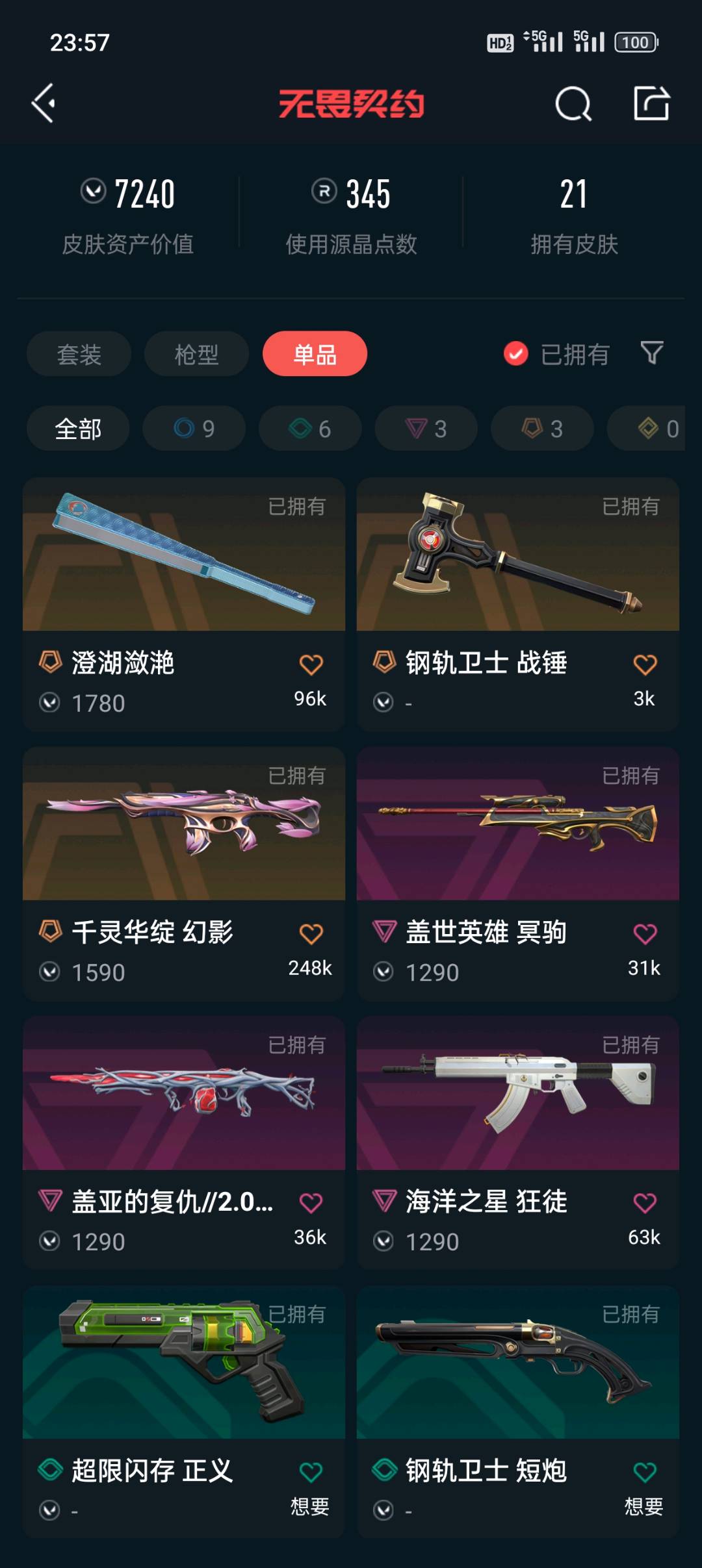Share this skin collection page
702x1568 pixels.
651,103
